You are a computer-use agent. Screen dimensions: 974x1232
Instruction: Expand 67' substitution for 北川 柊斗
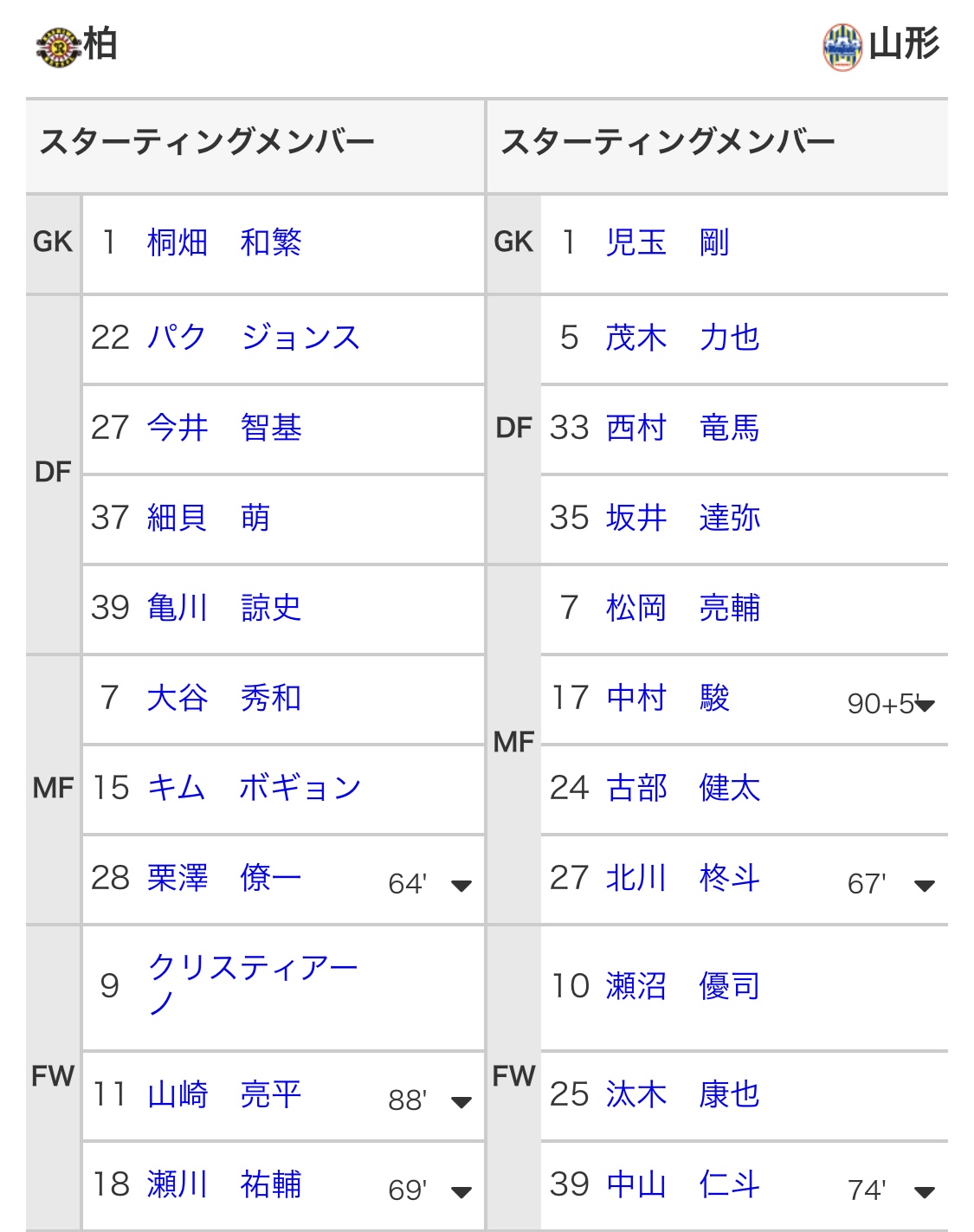coord(925,885)
